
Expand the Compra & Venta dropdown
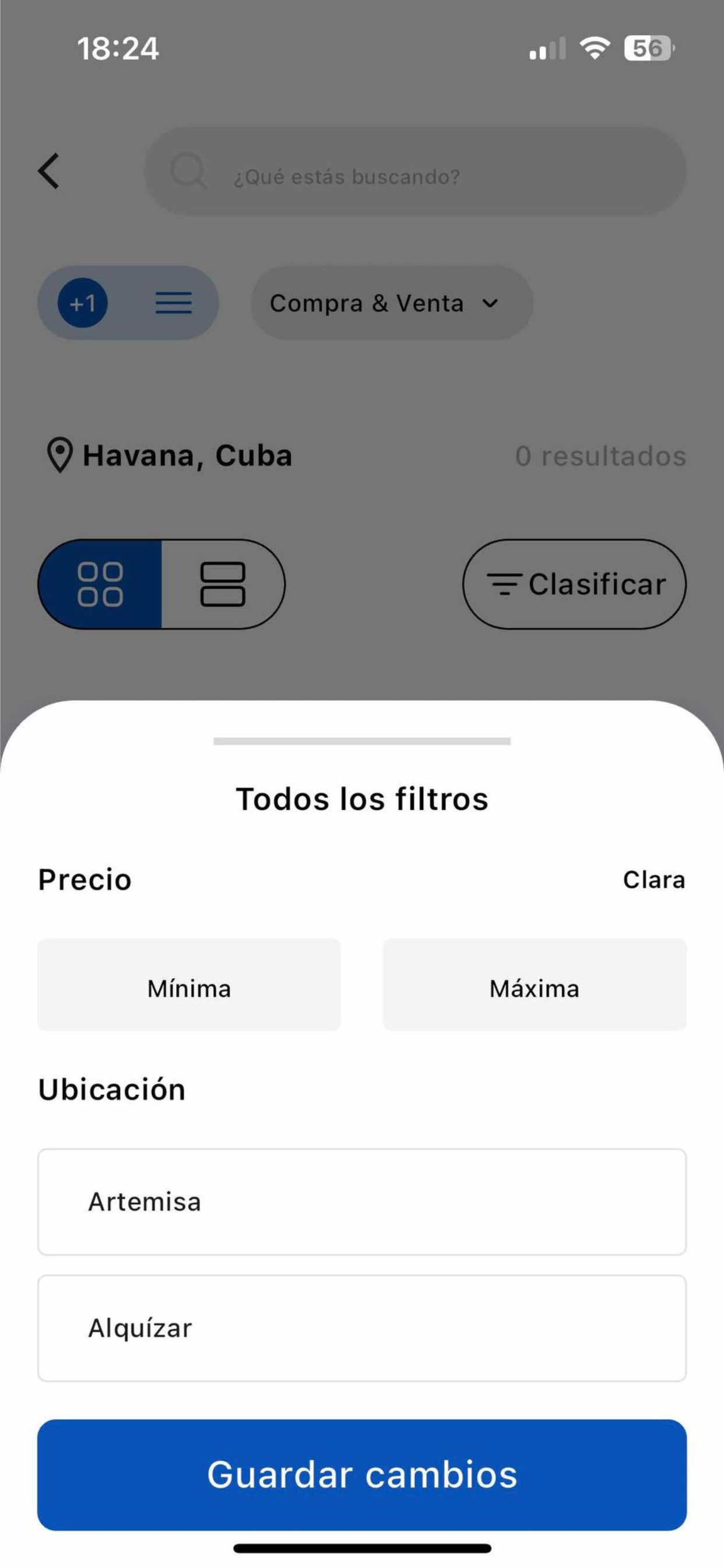pyautogui.click(x=392, y=303)
